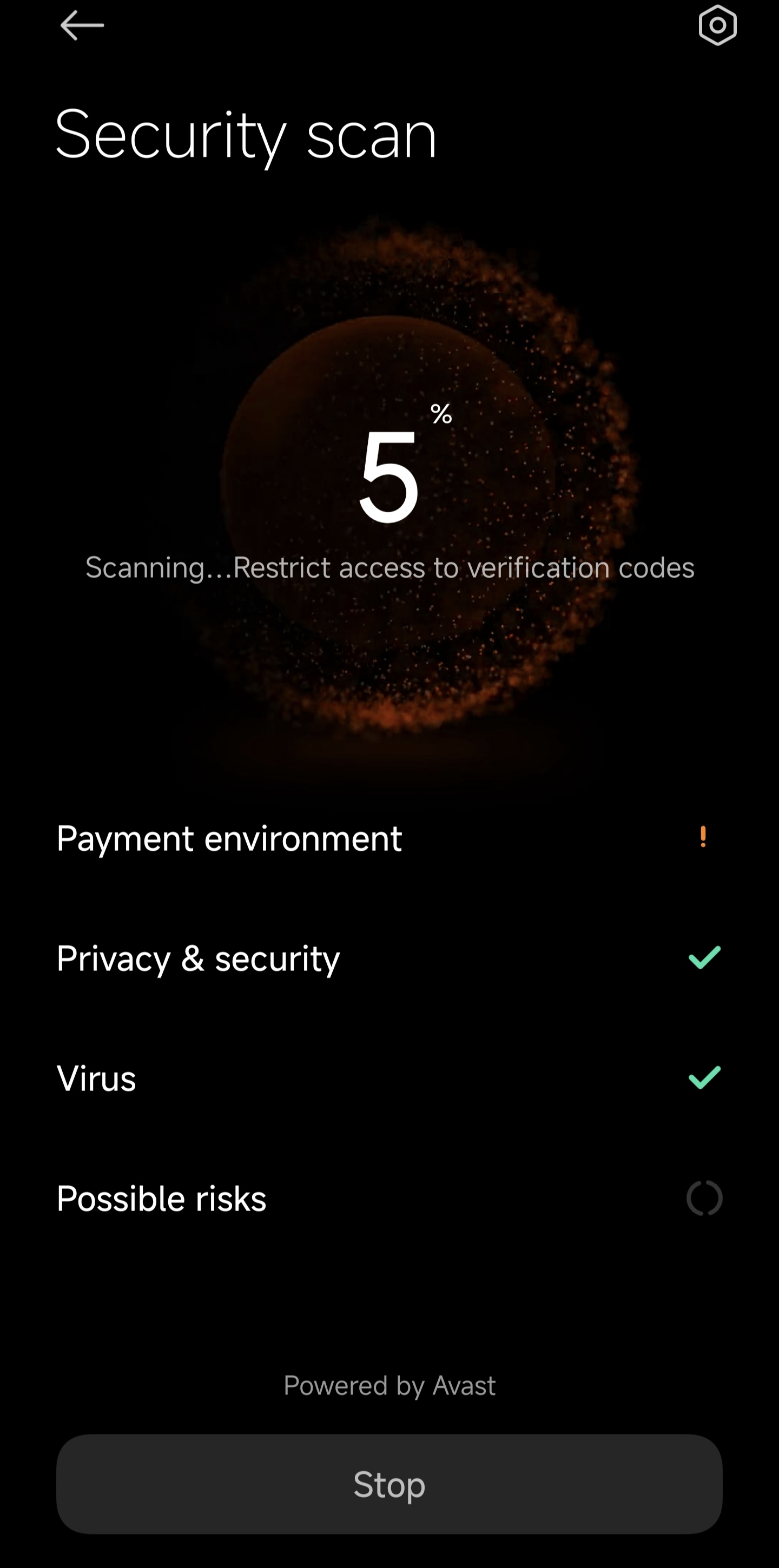The height and width of the screenshot is (1568, 779).
Task: Open the Virus row
Action: click(x=389, y=1078)
